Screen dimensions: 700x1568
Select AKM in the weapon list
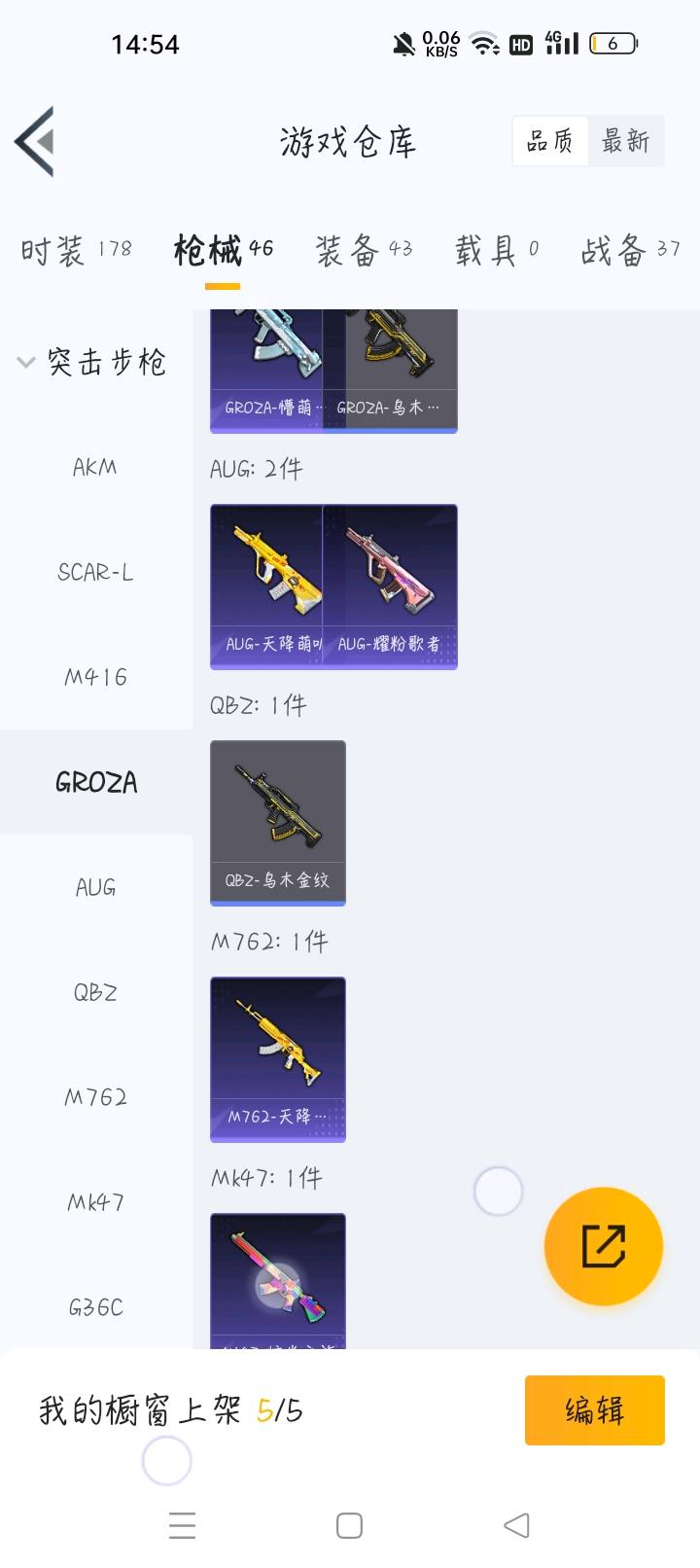[95, 467]
